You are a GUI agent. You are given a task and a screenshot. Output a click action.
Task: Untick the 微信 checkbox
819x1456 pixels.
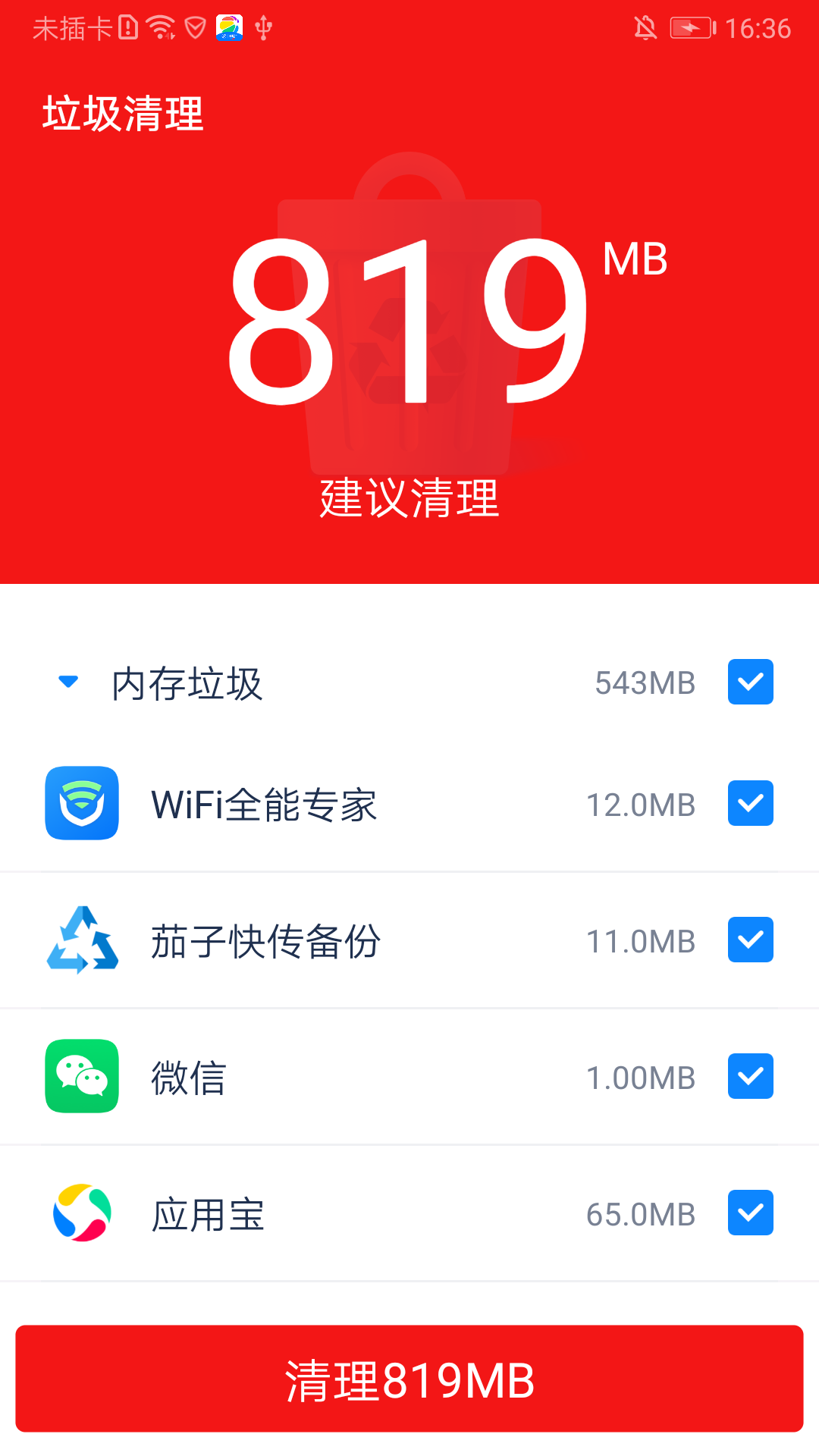[x=750, y=1076]
